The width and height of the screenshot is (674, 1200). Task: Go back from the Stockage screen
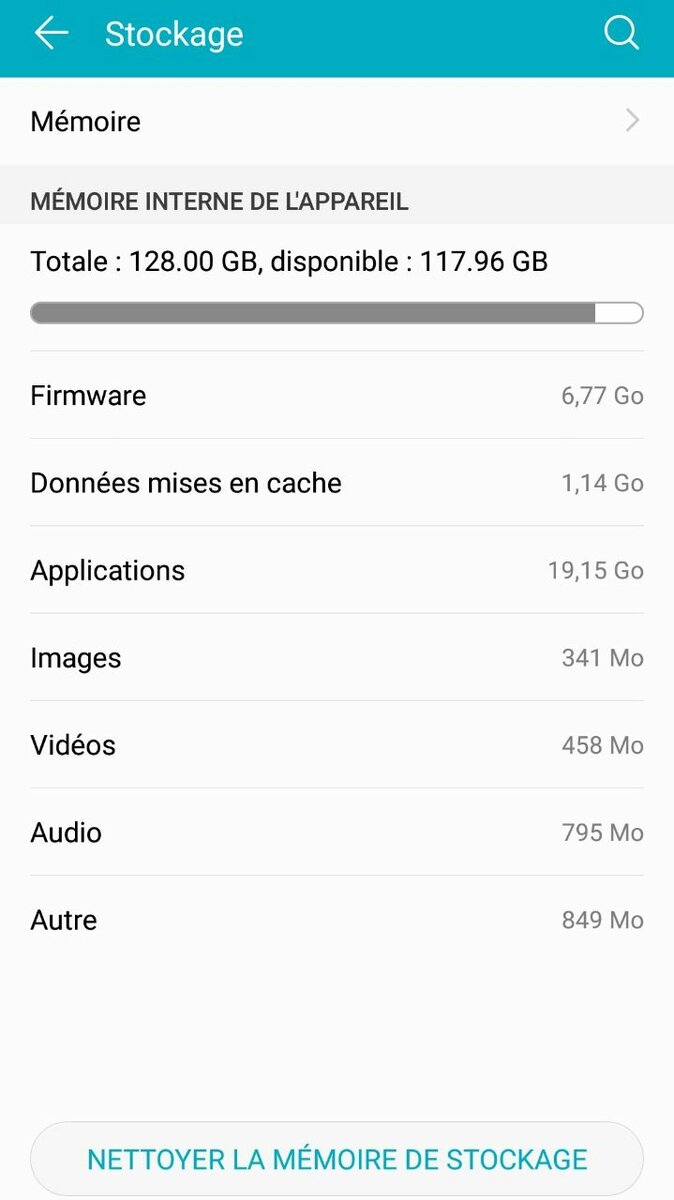51,34
